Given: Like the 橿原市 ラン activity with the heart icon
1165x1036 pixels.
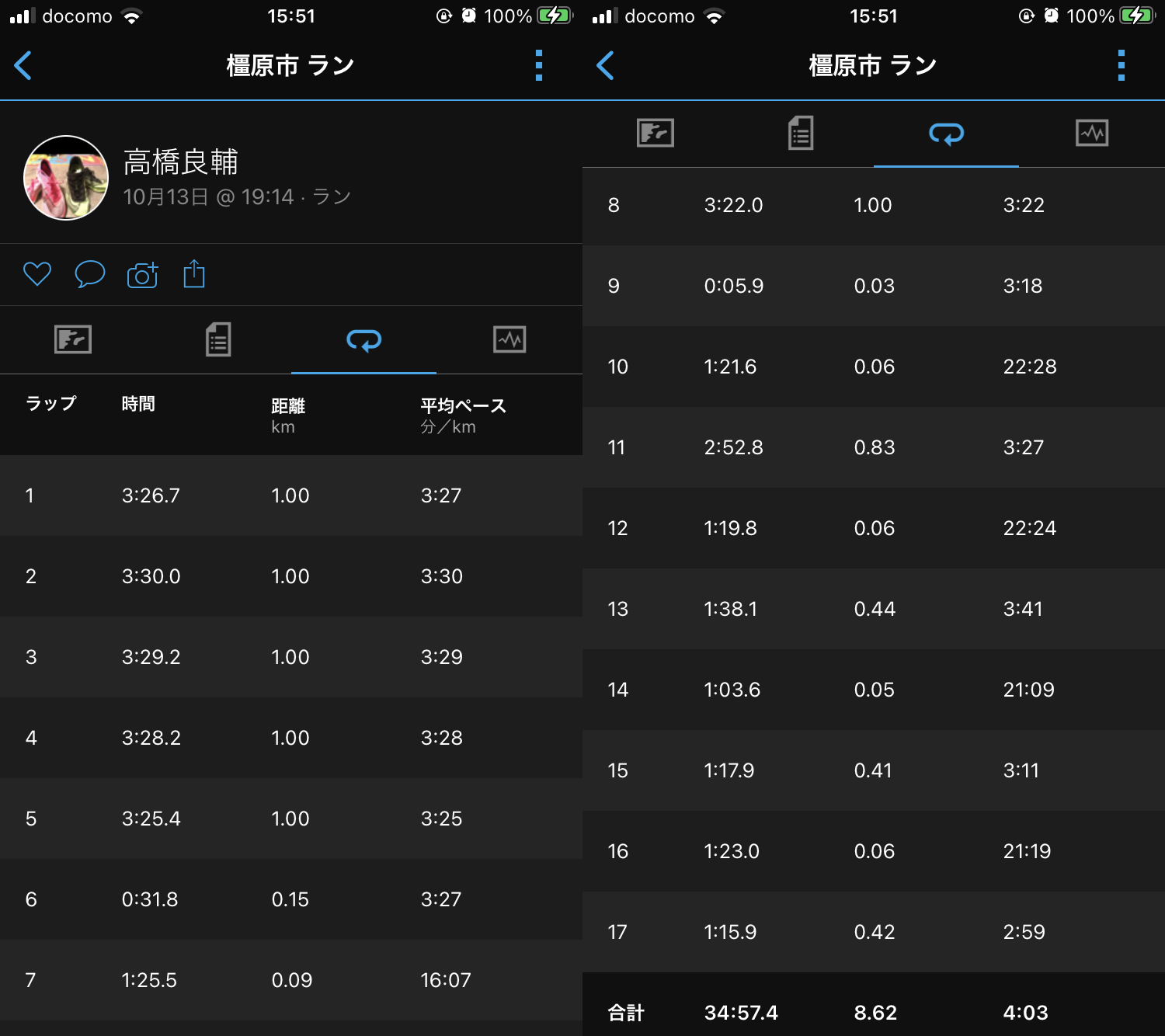Looking at the screenshot, I should [x=37, y=274].
